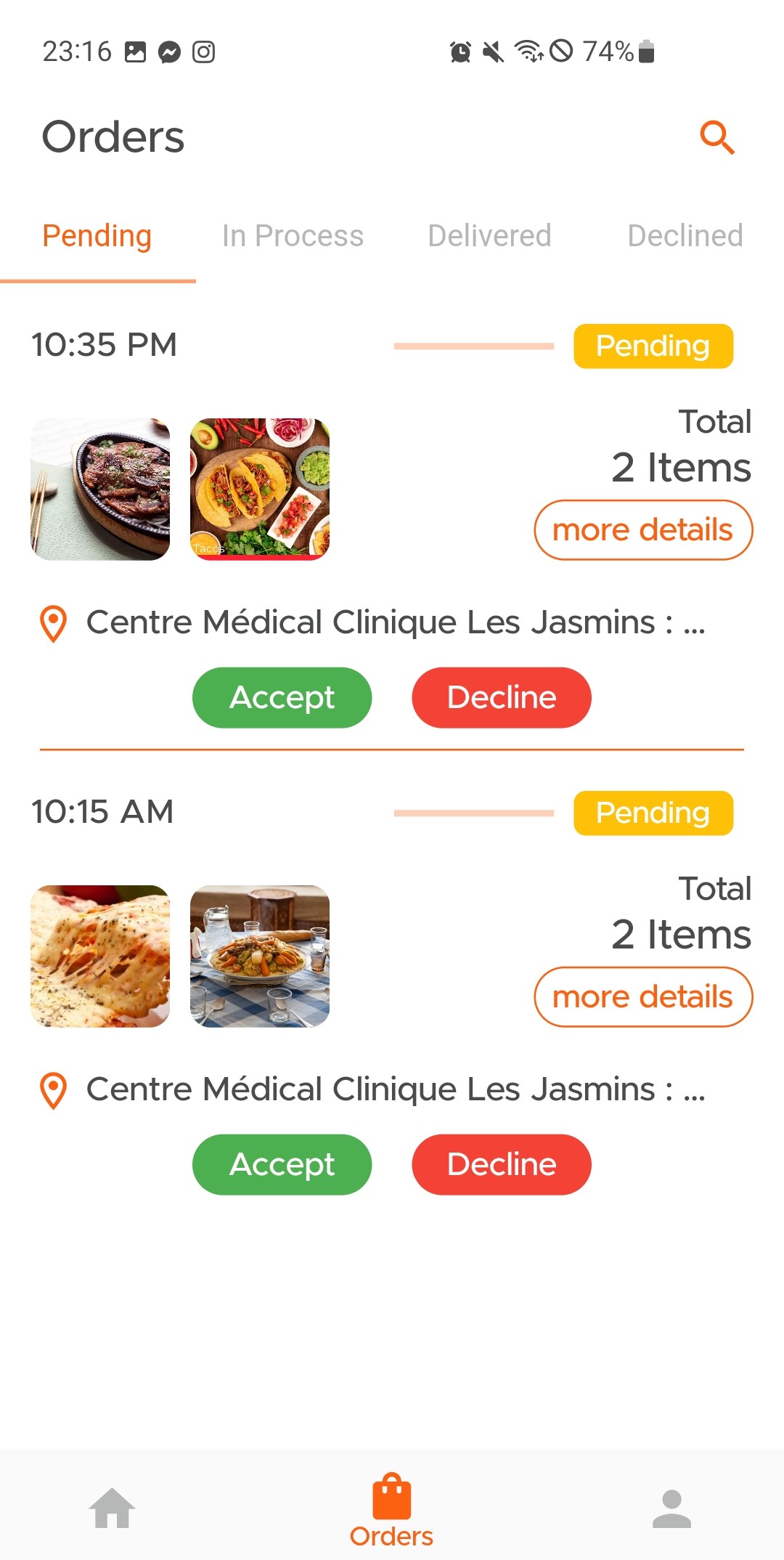Viewport: 784px width, 1560px height.
Task: Decline the 10:35 PM order
Action: click(502, 698)
